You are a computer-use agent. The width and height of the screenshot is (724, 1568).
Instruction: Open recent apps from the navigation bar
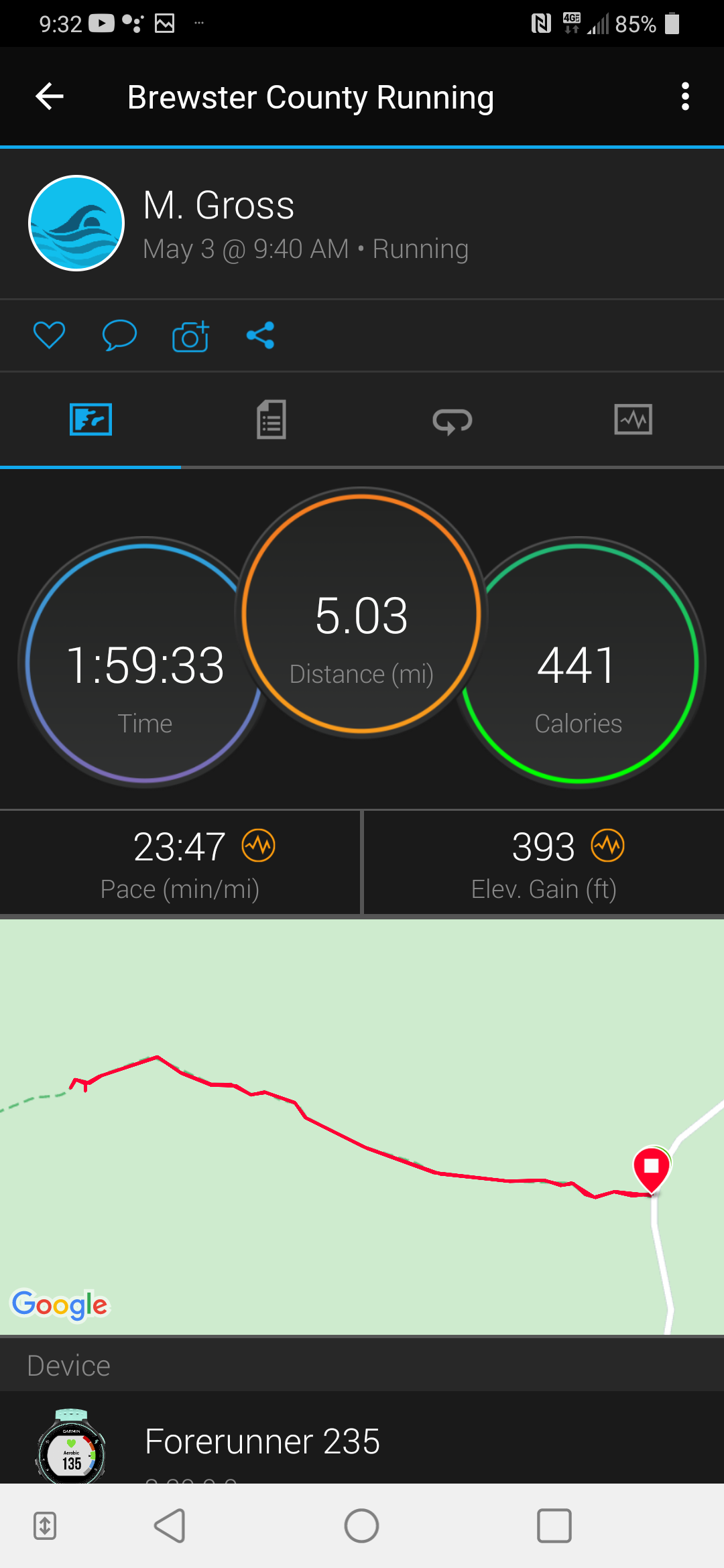tap(554, 1526)
